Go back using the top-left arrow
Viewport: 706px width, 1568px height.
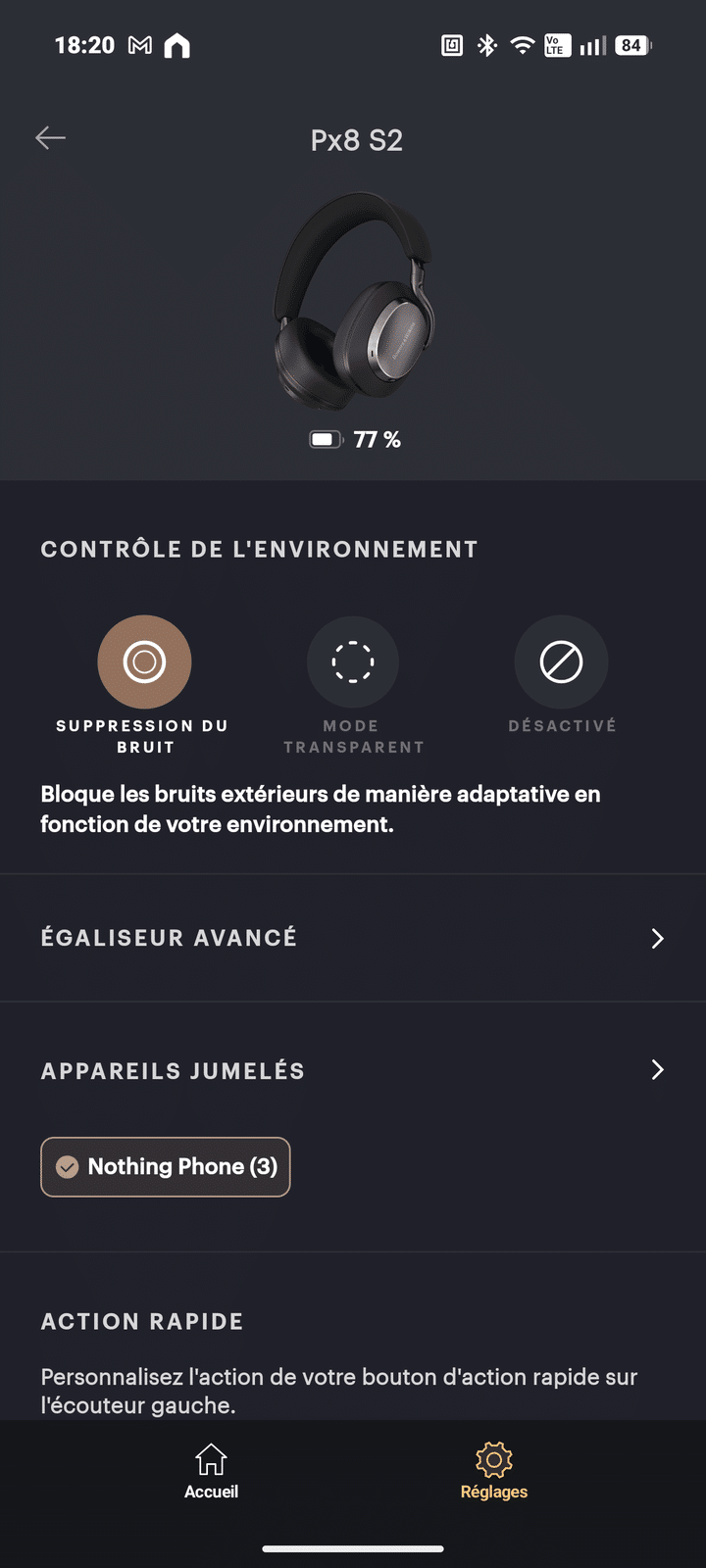point(50,138)
